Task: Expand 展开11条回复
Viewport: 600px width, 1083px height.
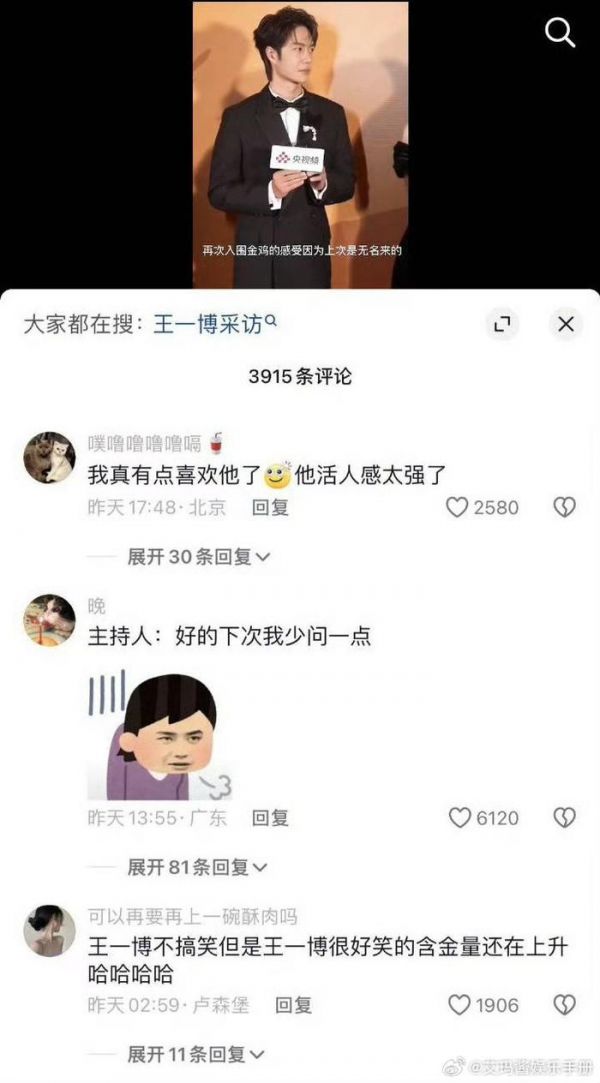Action: click(x=198, y=1054)
